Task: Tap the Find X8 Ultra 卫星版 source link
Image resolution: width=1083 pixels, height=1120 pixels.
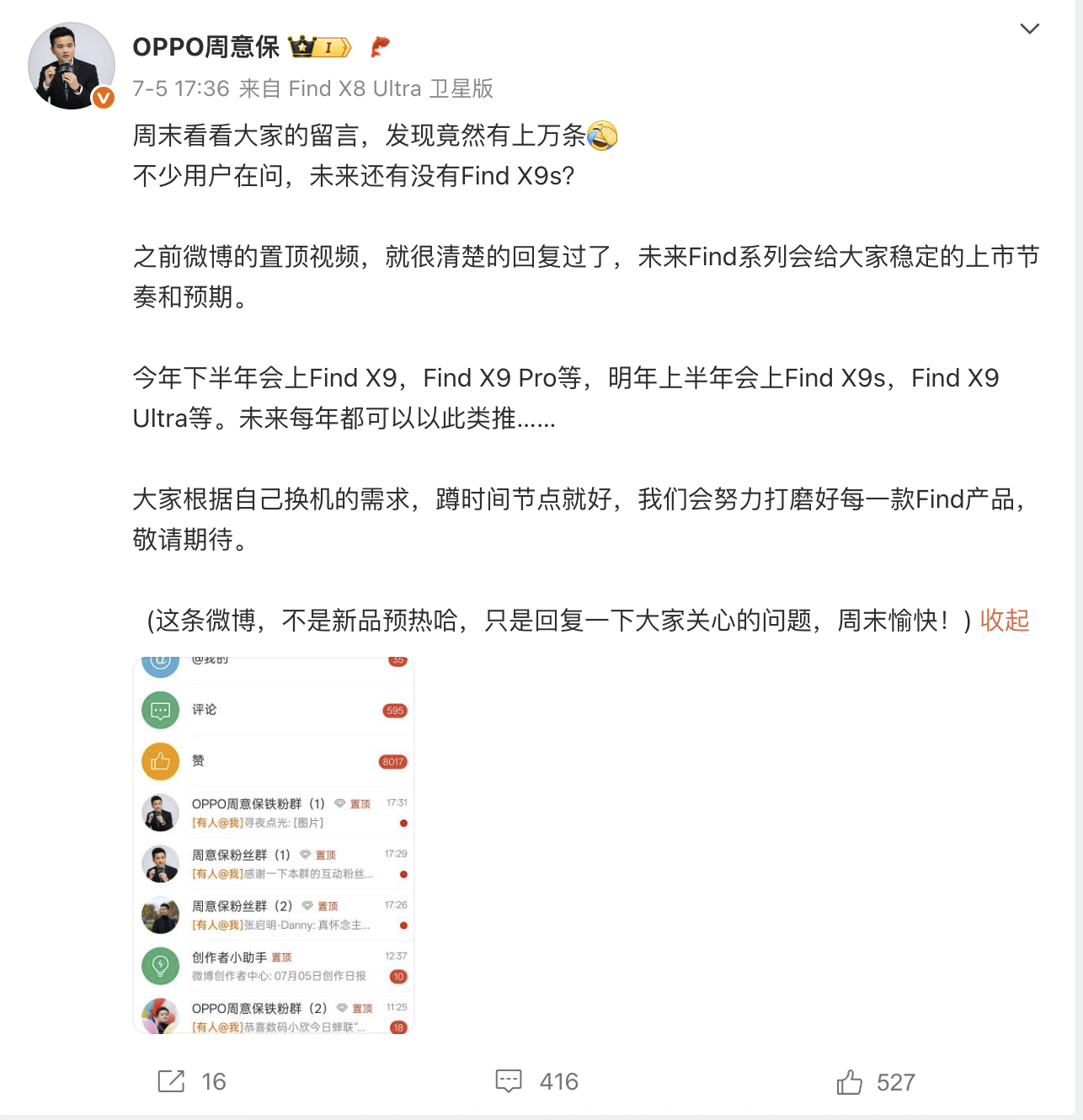Action: pyautogui.click(x=391, y=88)
